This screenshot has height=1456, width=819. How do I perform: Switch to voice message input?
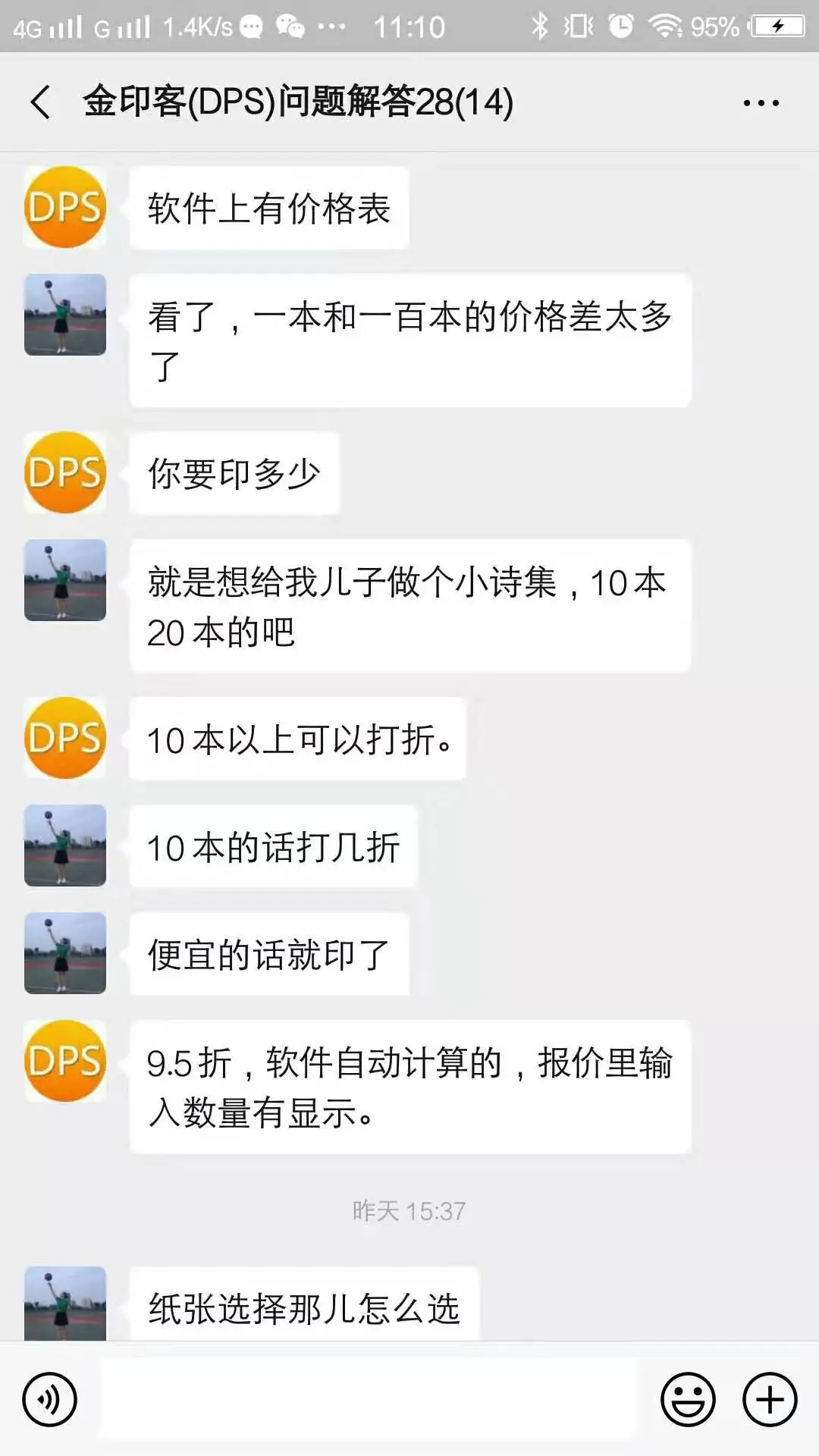(x=50, y=1399)
